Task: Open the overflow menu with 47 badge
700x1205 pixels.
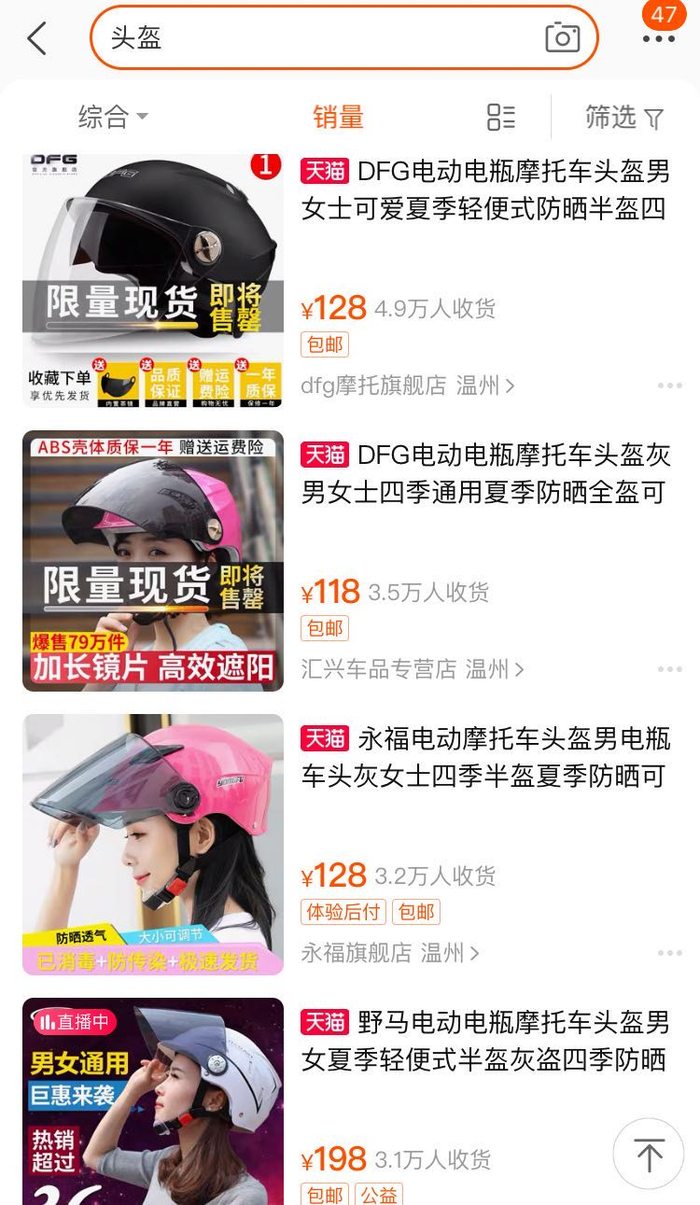Action: click(659, 38)
